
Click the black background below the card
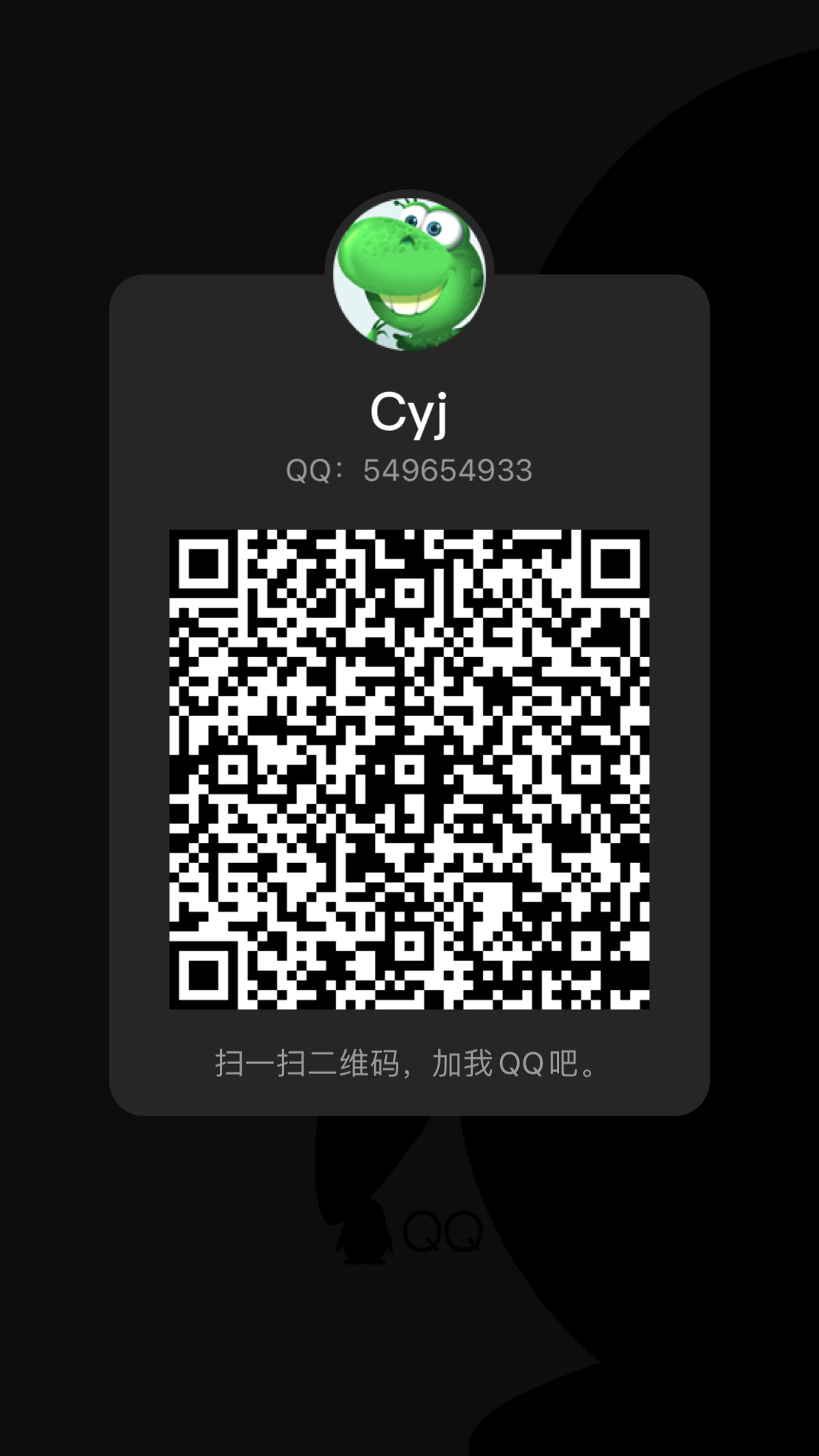pos(146,1346)
